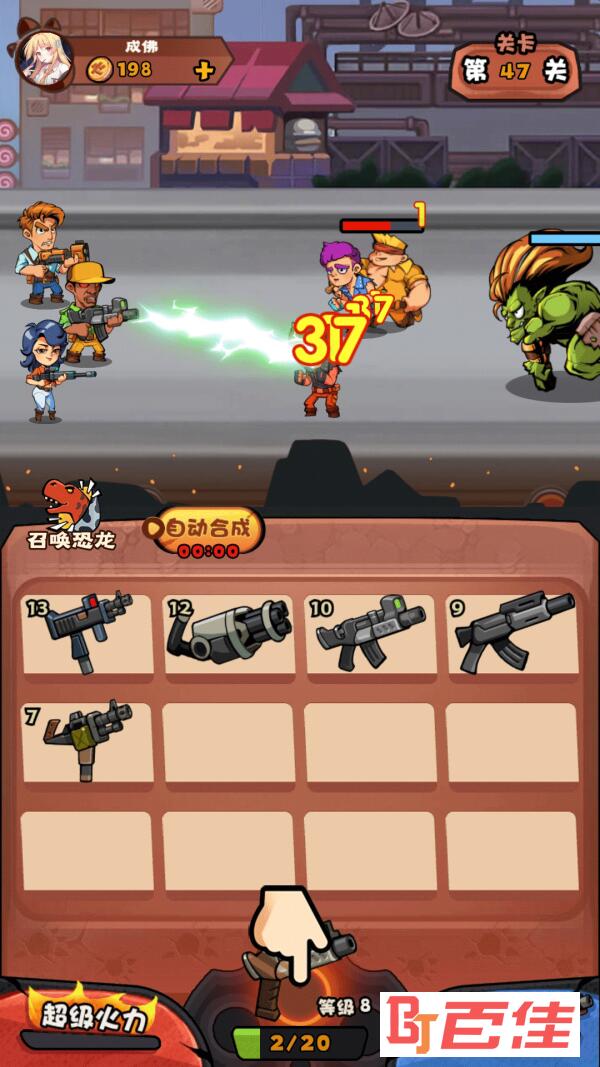Select the level 12 gun tile
This screenshot has height=1067, width=600.
click(229, 633)
